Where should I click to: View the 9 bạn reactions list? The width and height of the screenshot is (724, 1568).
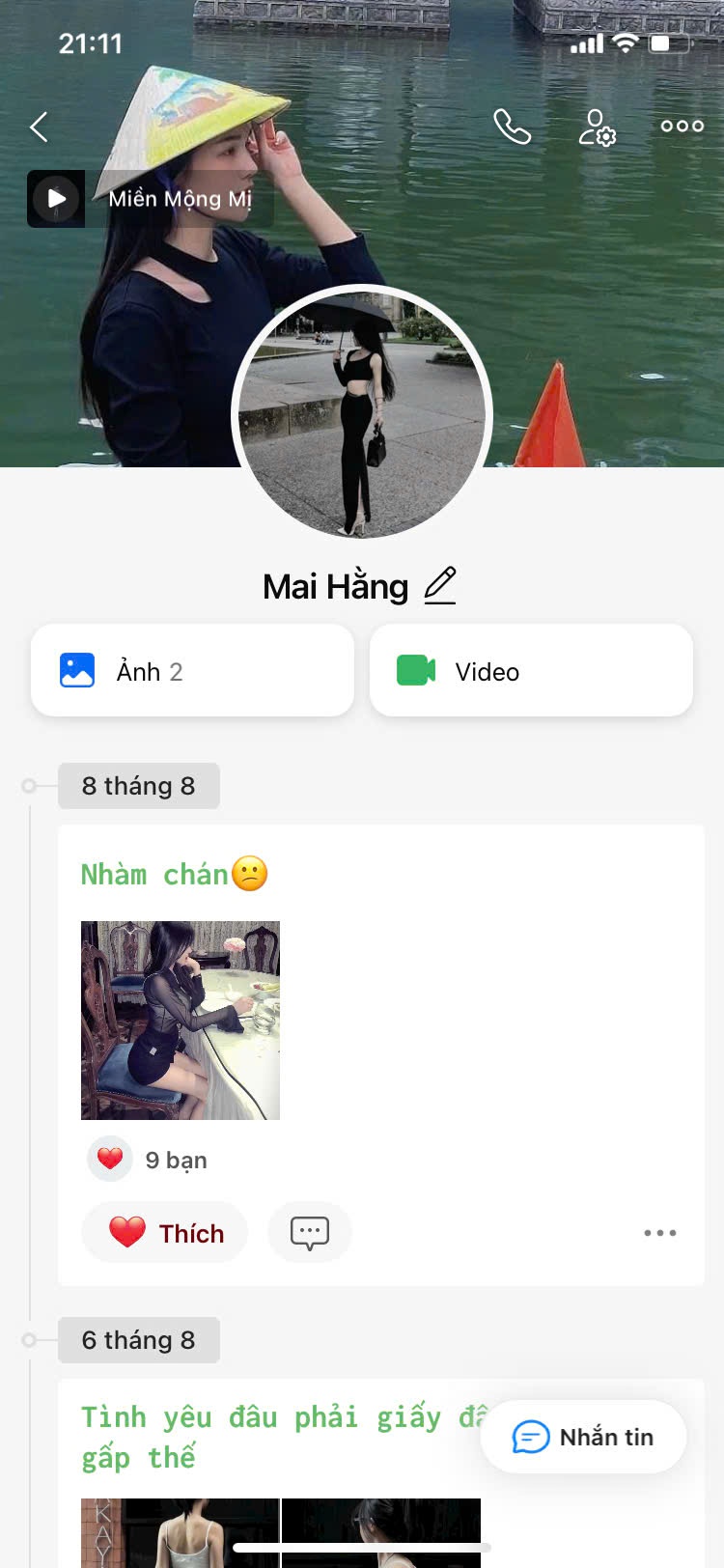pyautogui.click(x=150, y=1160)
